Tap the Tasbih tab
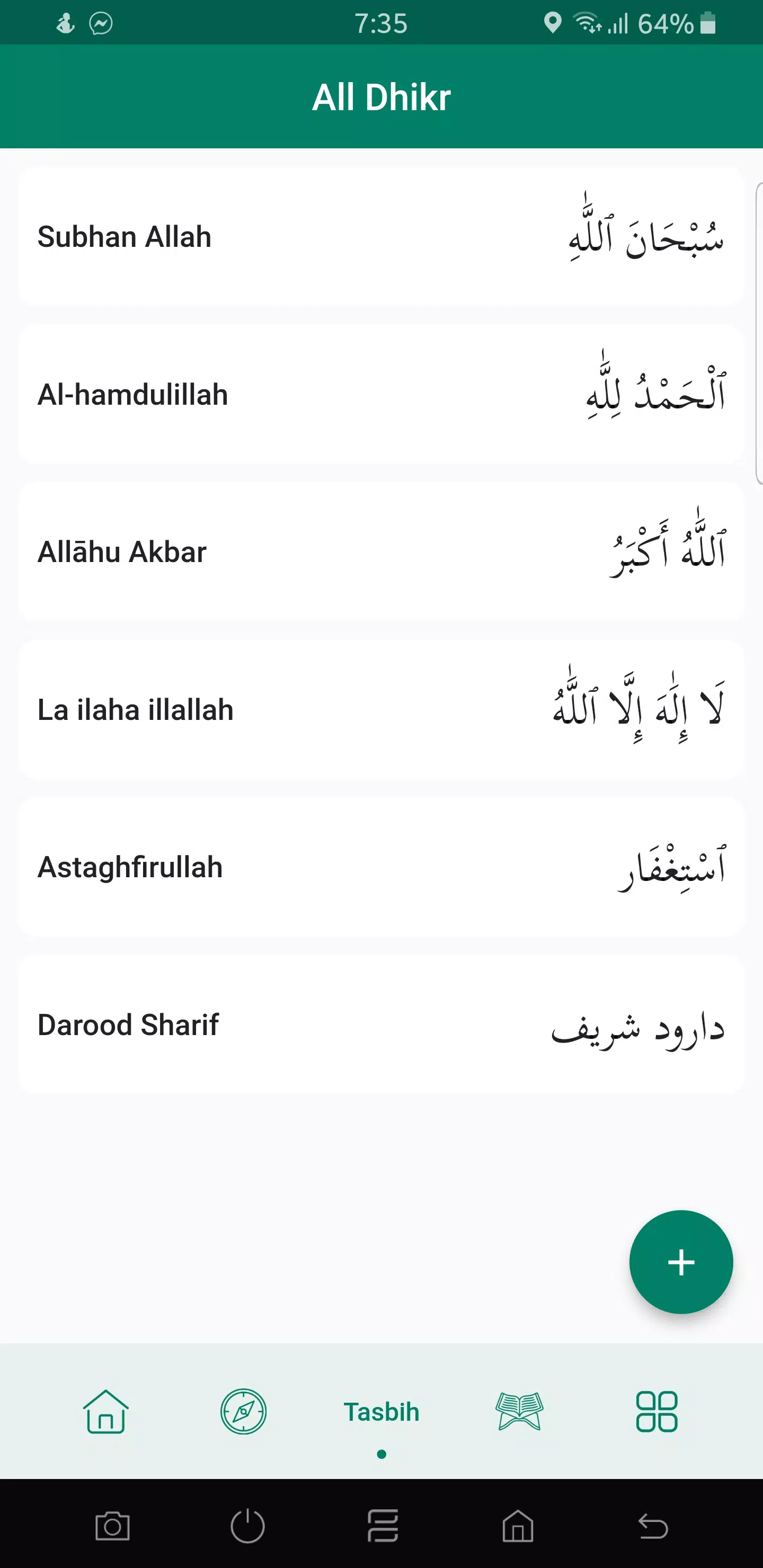The height and width of the screenshot is (1568, 763). (x=382, y=1412)
